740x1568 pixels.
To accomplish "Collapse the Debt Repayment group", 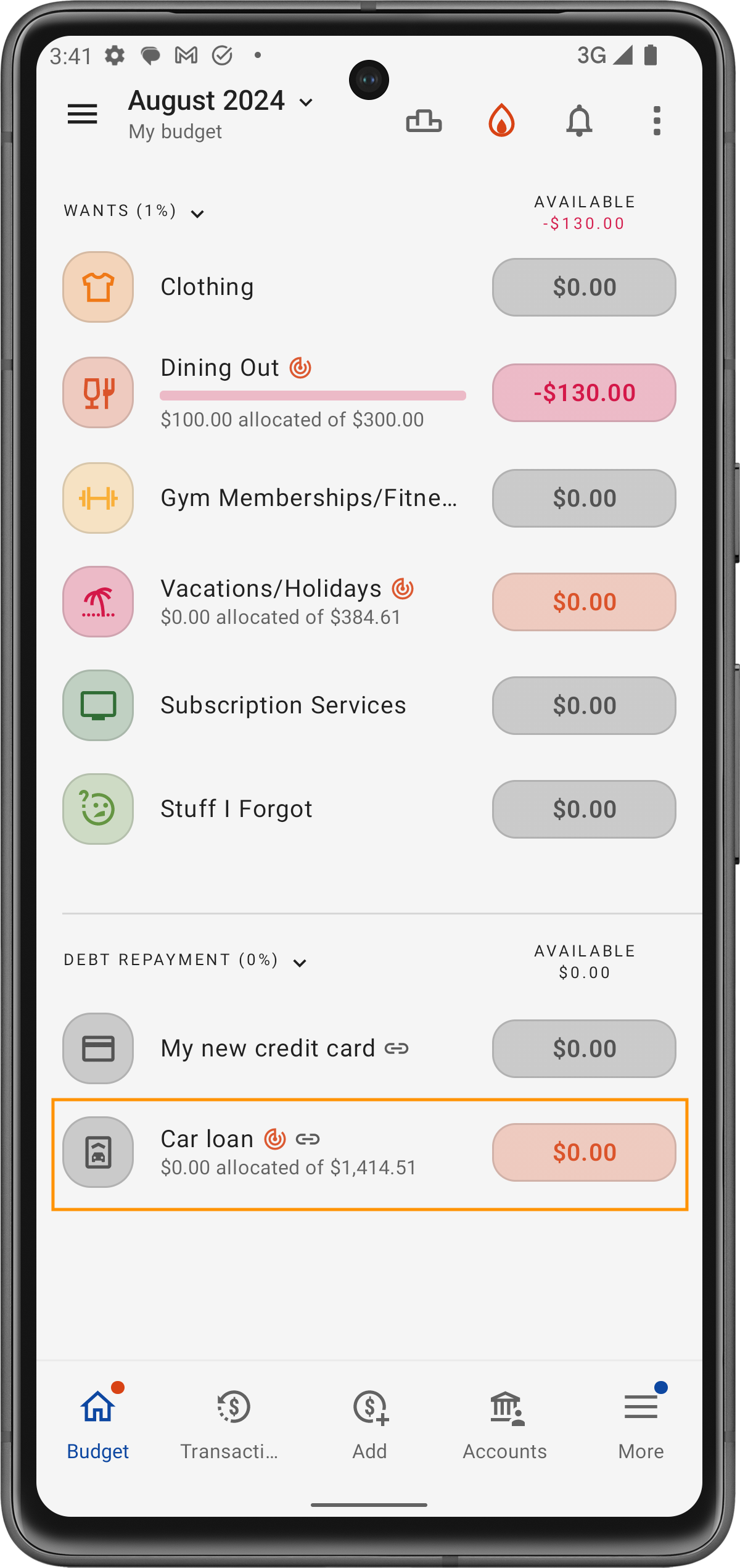I will (x=300, y=963).
